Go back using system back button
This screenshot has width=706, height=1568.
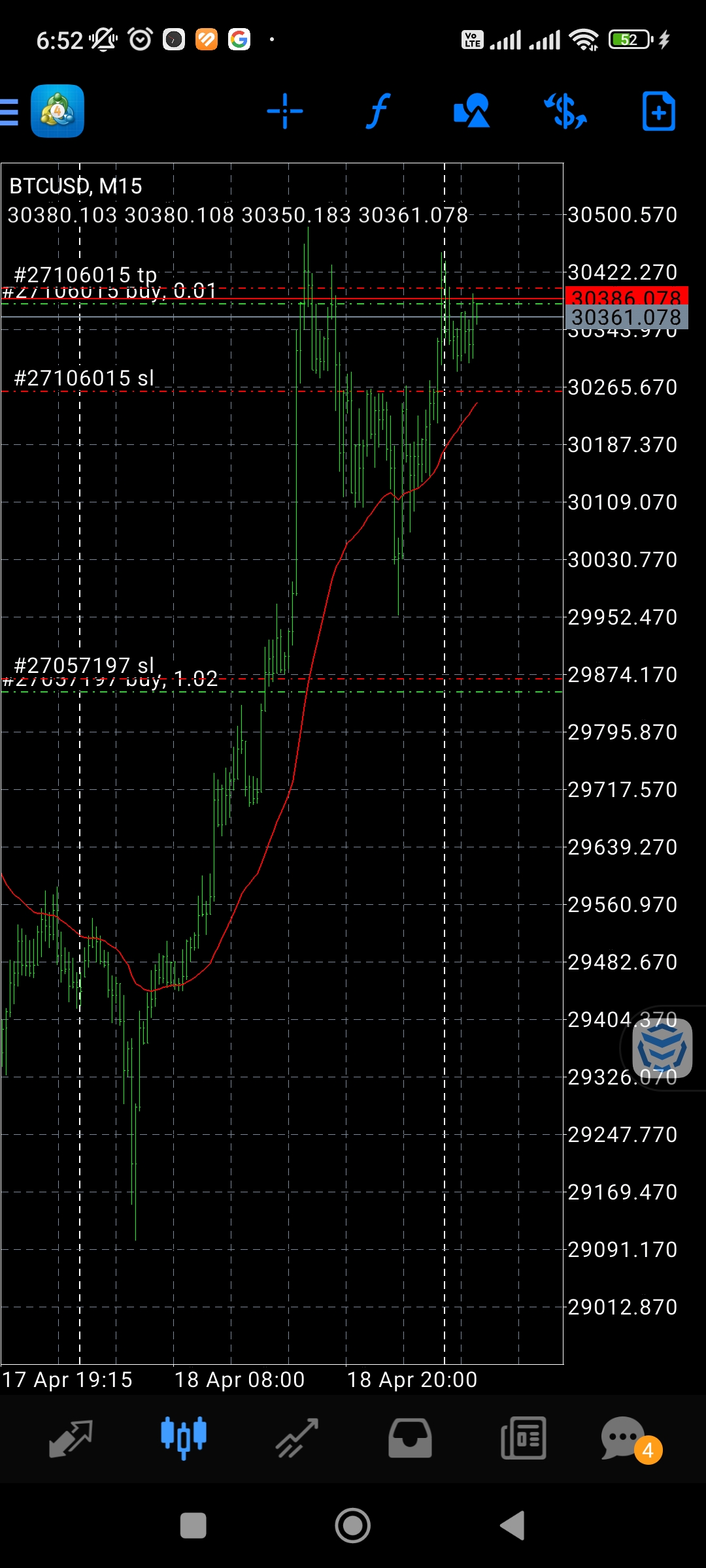click(x=513, y=1526)
